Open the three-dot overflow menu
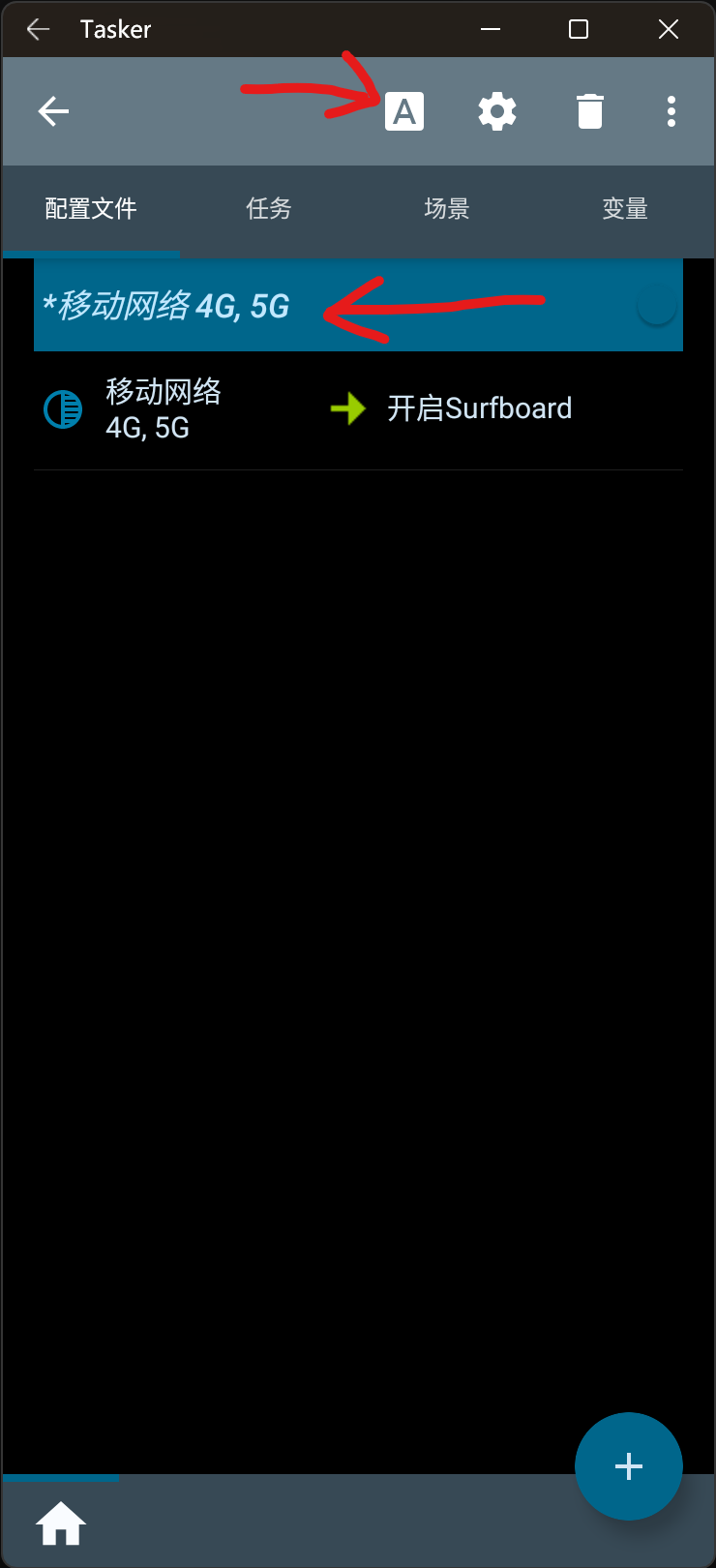716x1568 pixels. [x=671, y=111]
